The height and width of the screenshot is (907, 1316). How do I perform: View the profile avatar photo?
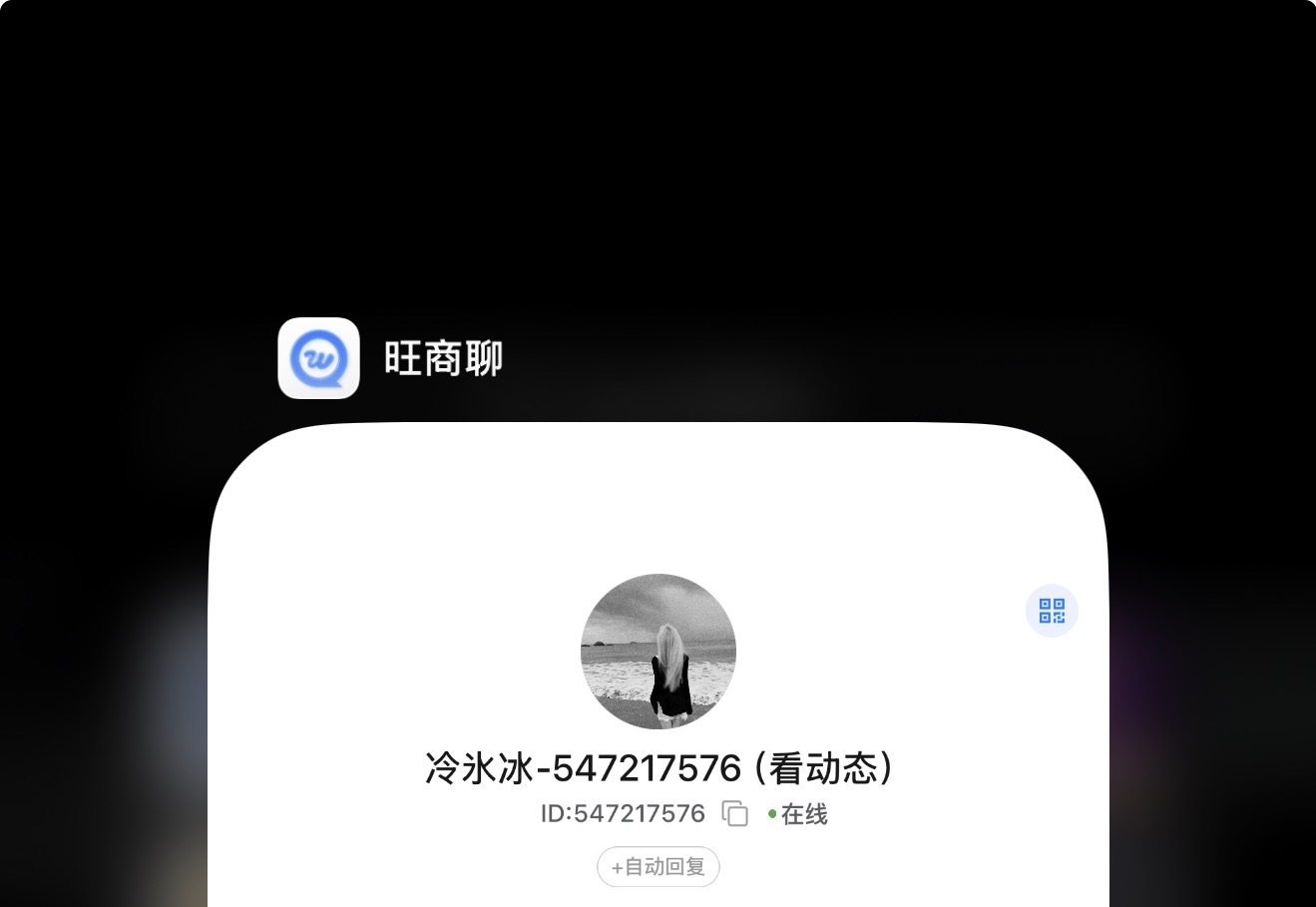(x=658, y=651)
